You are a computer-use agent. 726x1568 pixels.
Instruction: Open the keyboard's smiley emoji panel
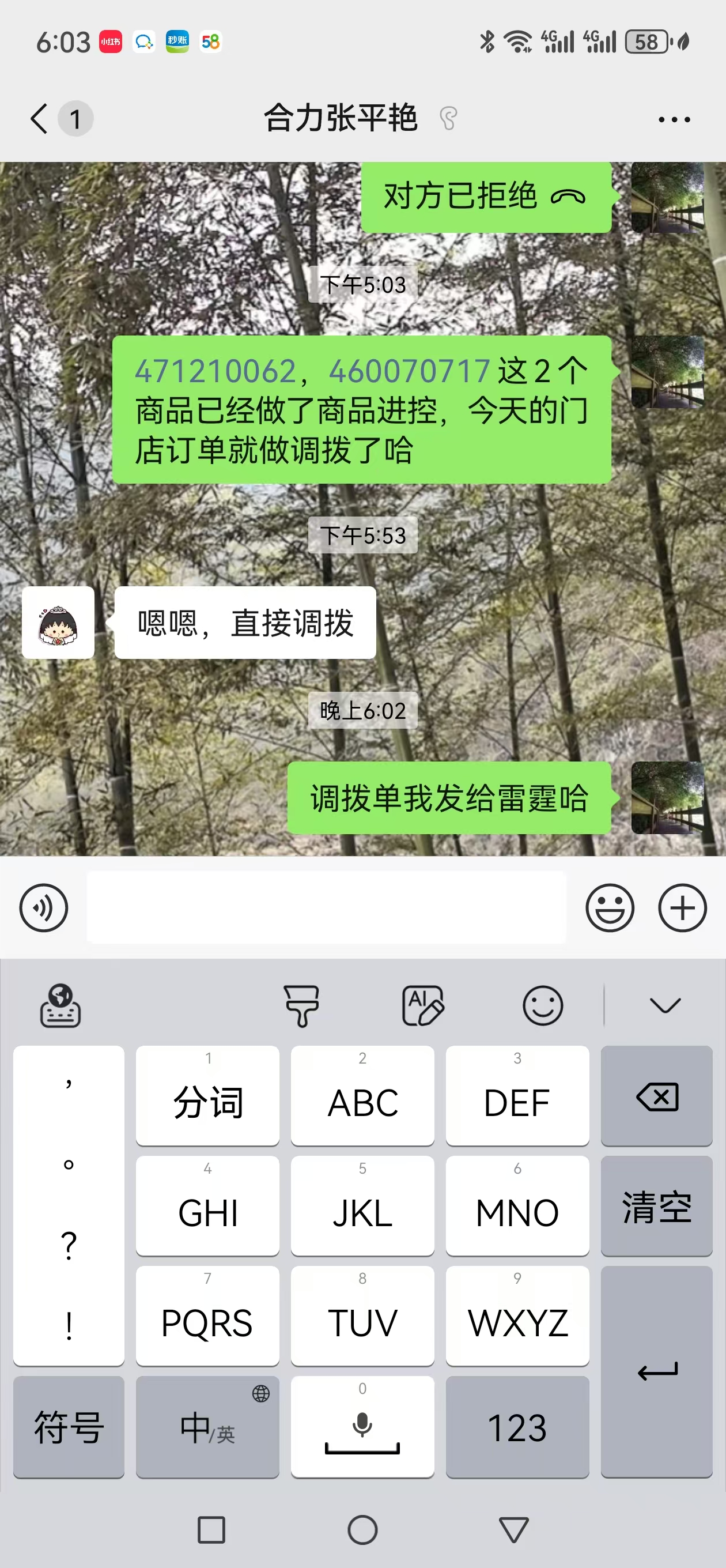click(x=542, y=1005)
